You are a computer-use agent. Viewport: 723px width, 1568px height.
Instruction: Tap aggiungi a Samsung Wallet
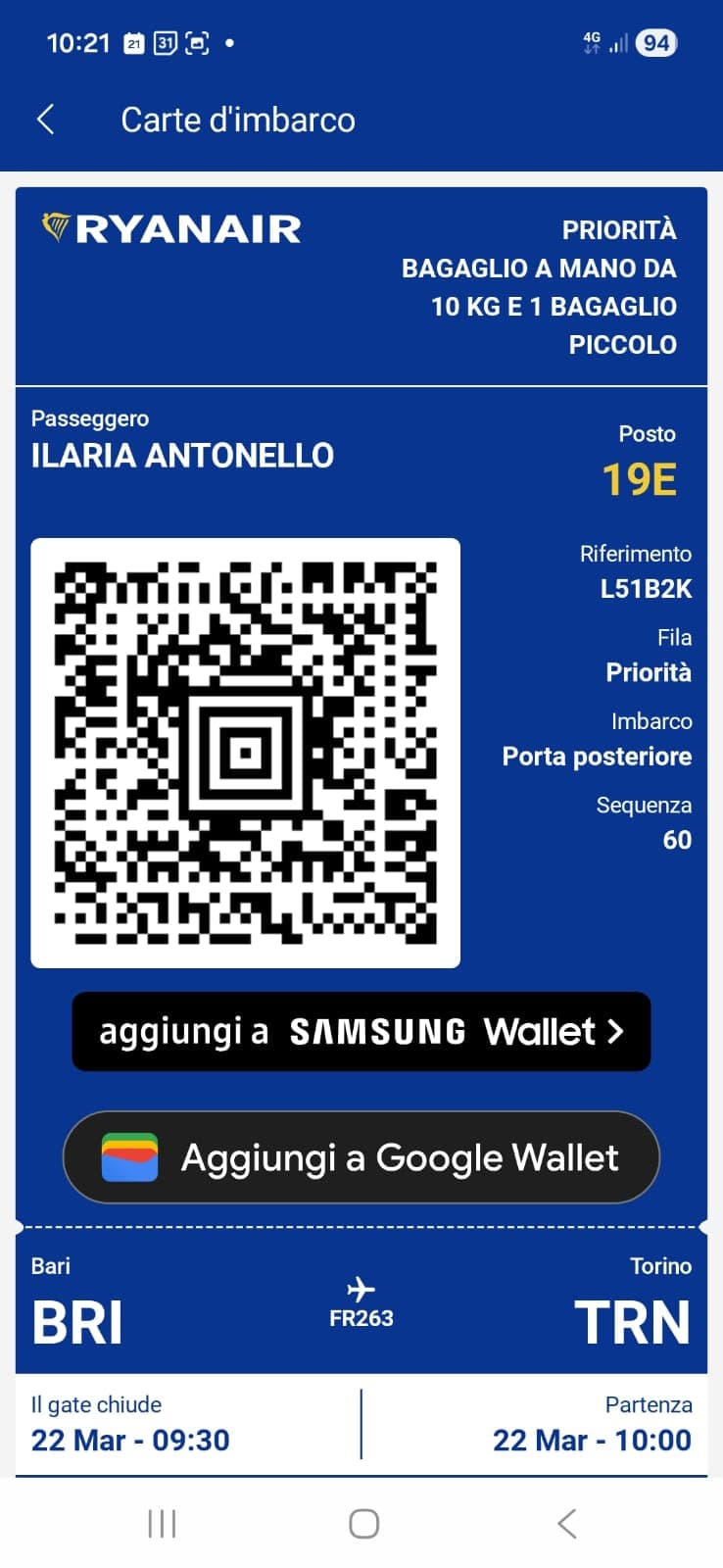coord(361,1031)
